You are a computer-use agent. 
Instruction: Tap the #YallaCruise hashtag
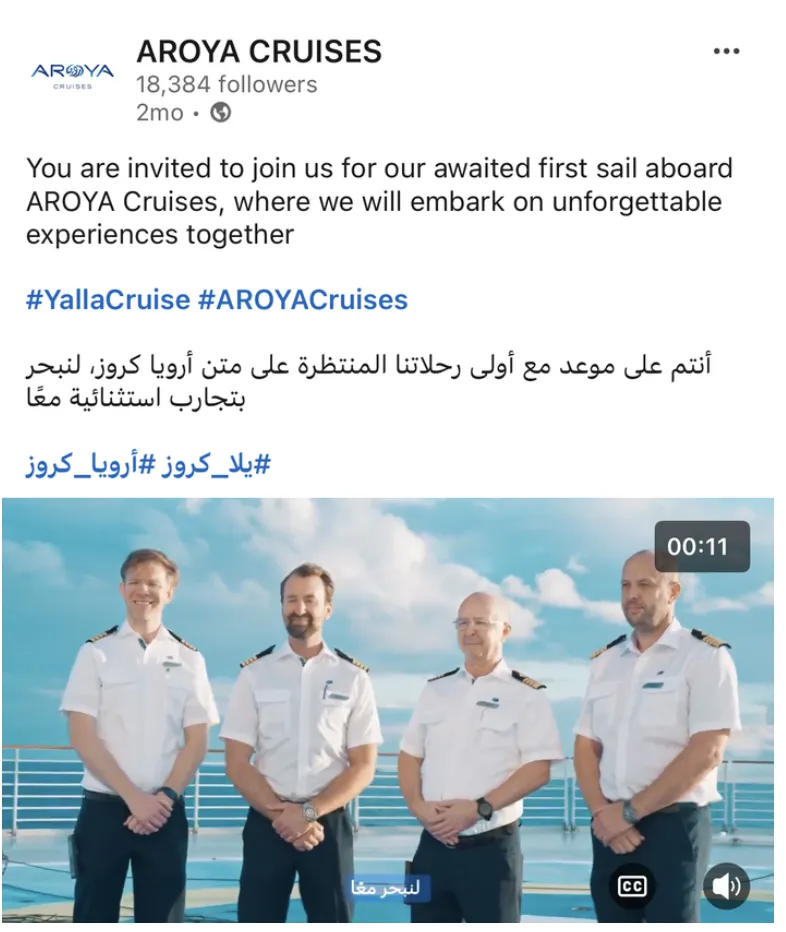(x=107, y=299)
